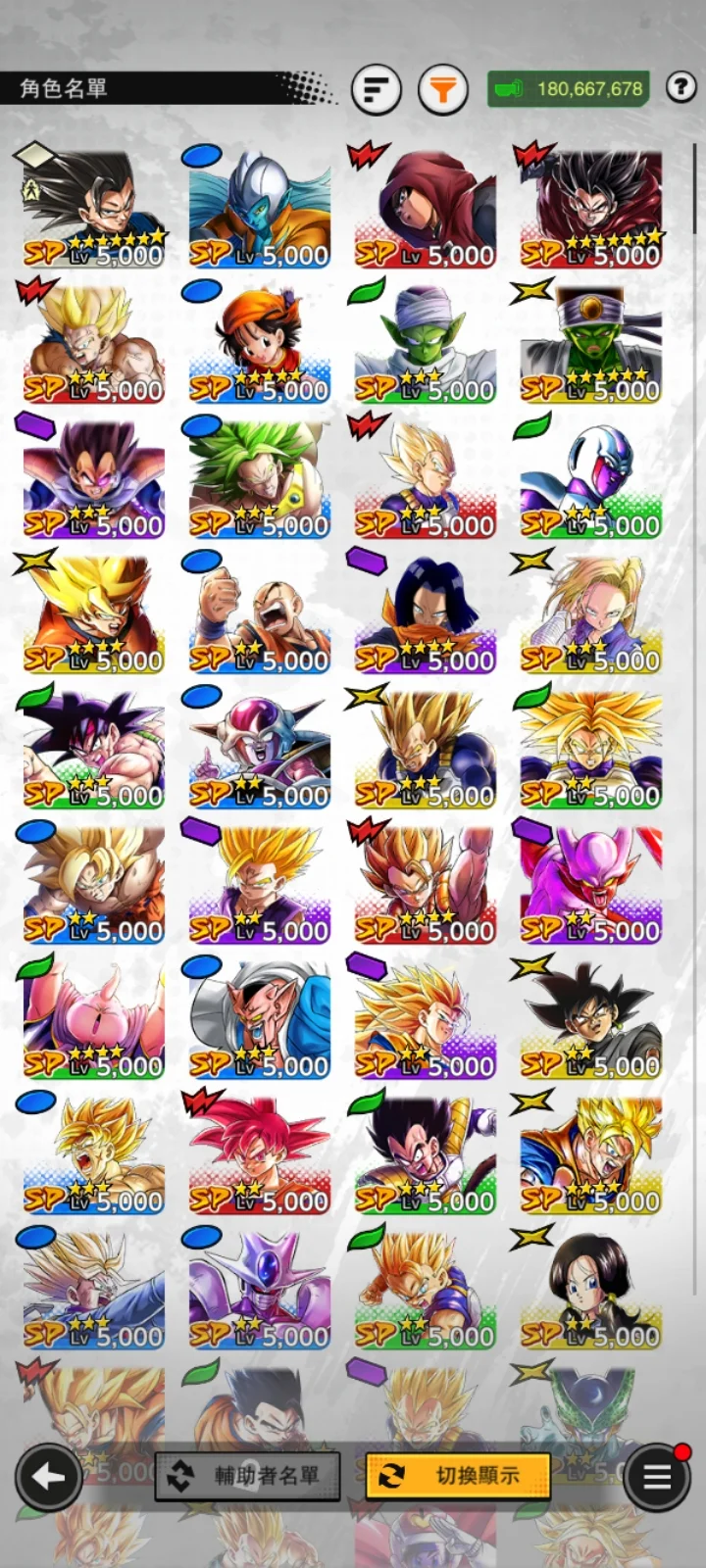Viewport: 706px width, 1568px height.
Task: Choose the blonde Android 18 card
Action: [x=591, y=614]
